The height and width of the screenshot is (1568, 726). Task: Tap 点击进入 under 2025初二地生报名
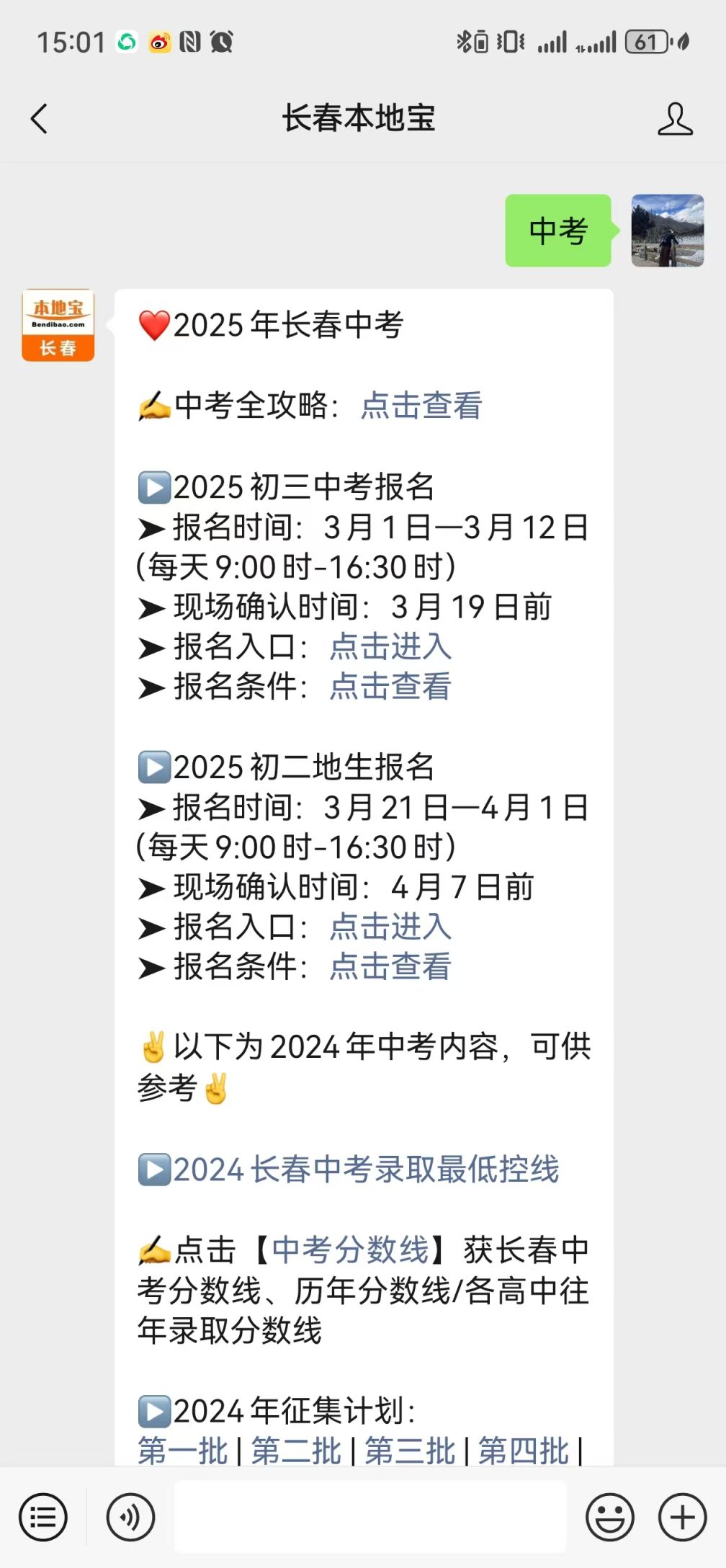(x=390, y=927)
